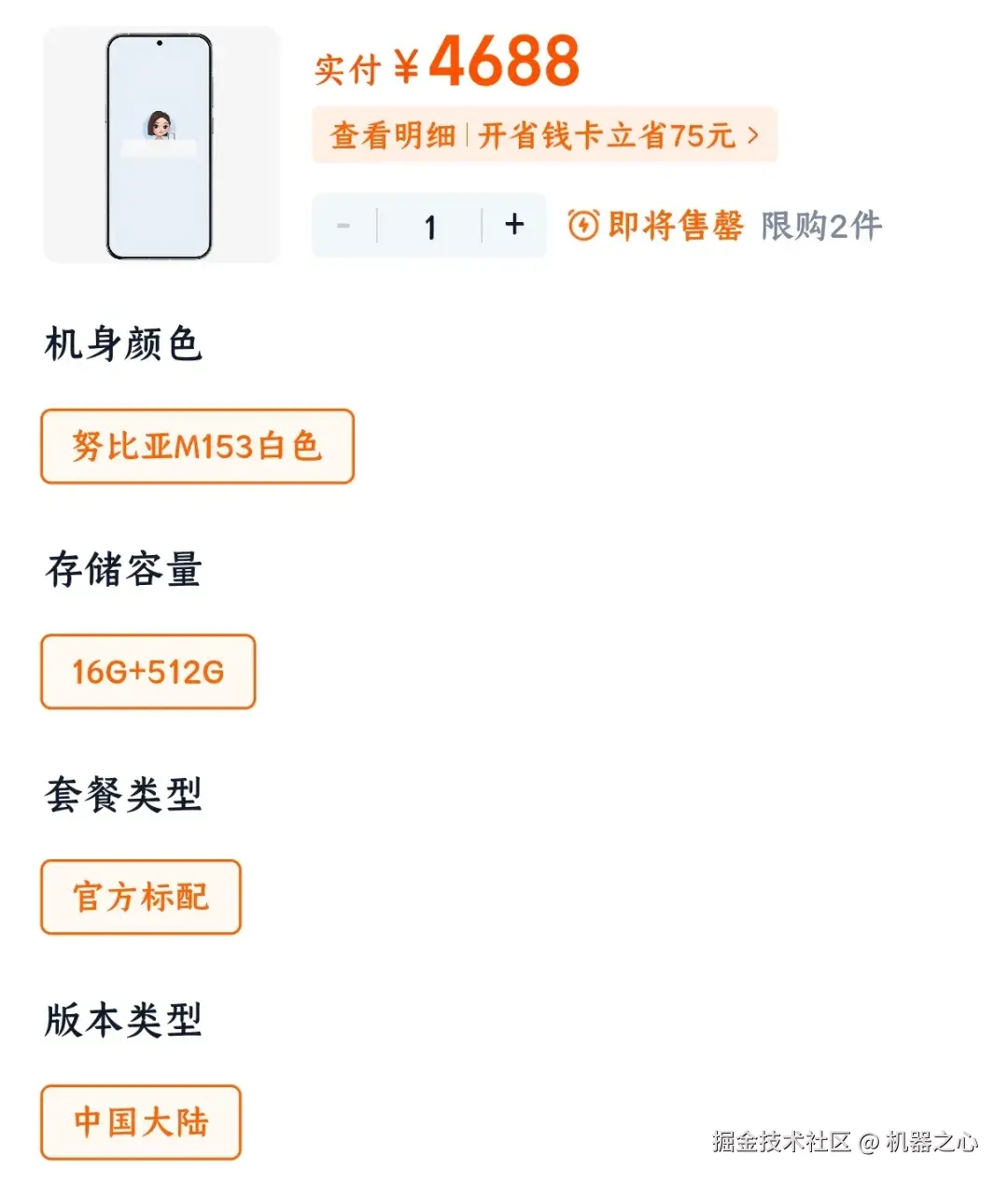Screen dimensions: 1008x1184
Task: Decrease quantity with the minus button
Action: [343, 224]
